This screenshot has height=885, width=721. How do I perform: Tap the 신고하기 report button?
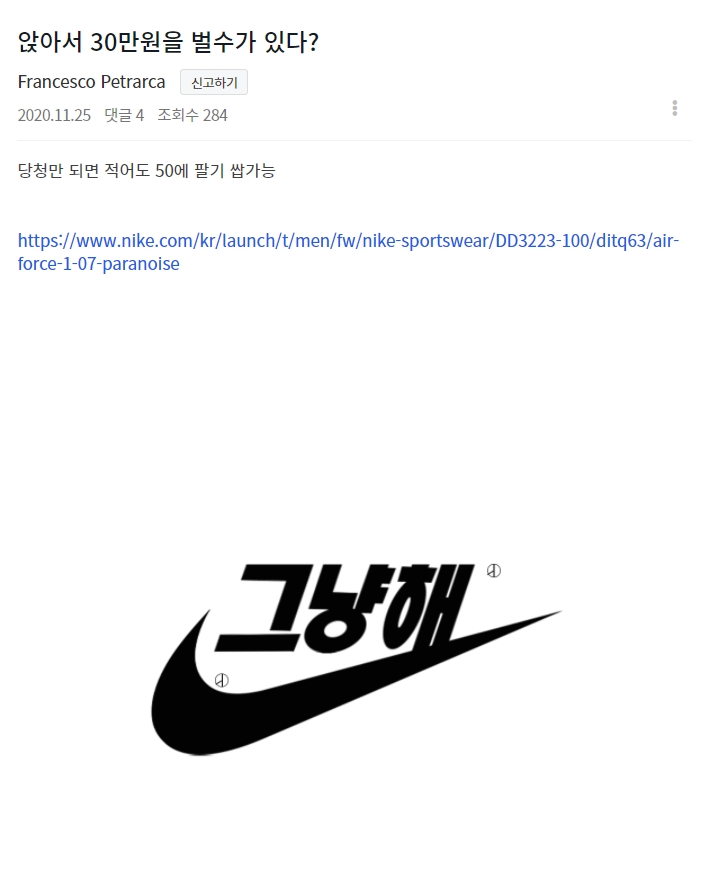(x=214, y=83)
